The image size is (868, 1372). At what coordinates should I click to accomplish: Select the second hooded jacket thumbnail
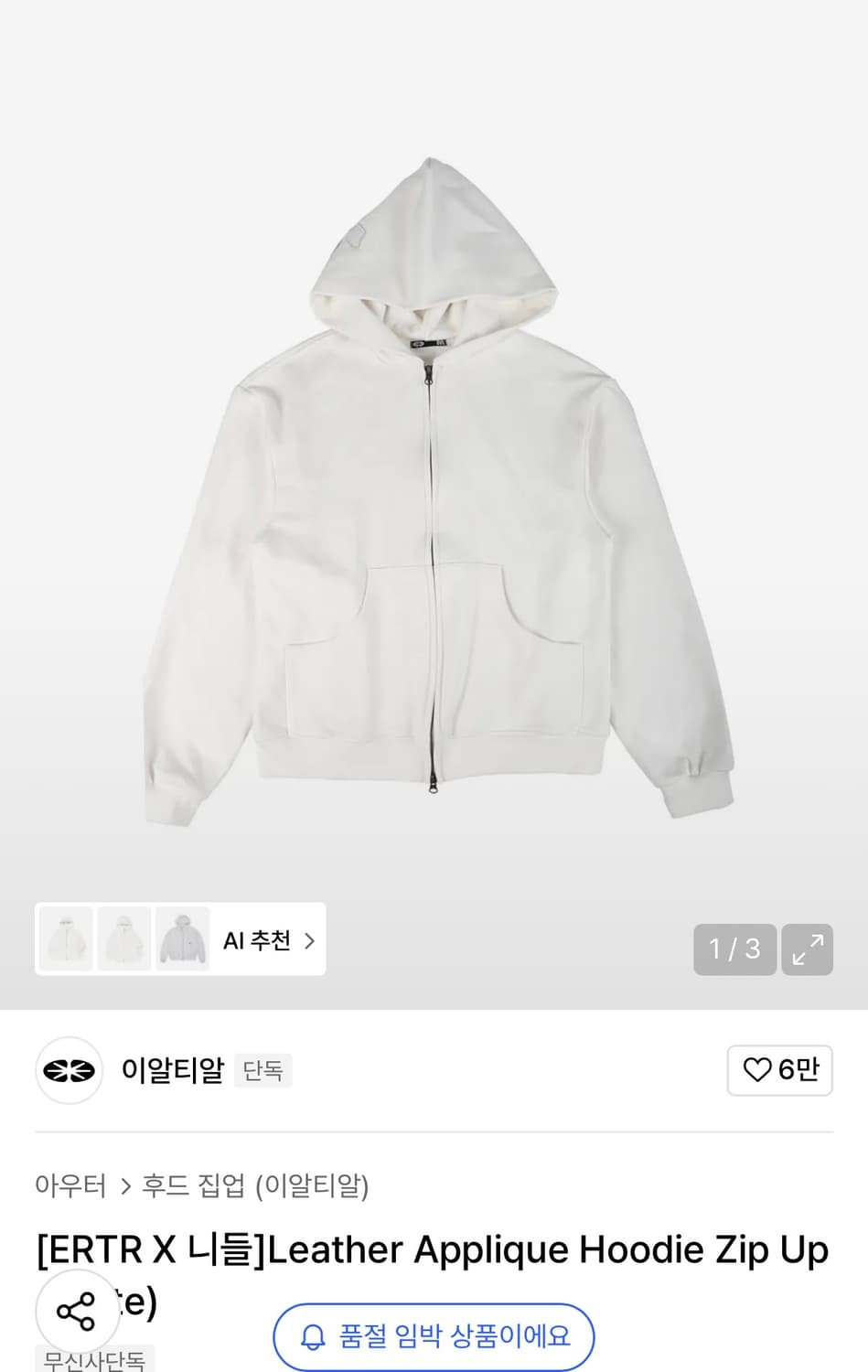125,938
